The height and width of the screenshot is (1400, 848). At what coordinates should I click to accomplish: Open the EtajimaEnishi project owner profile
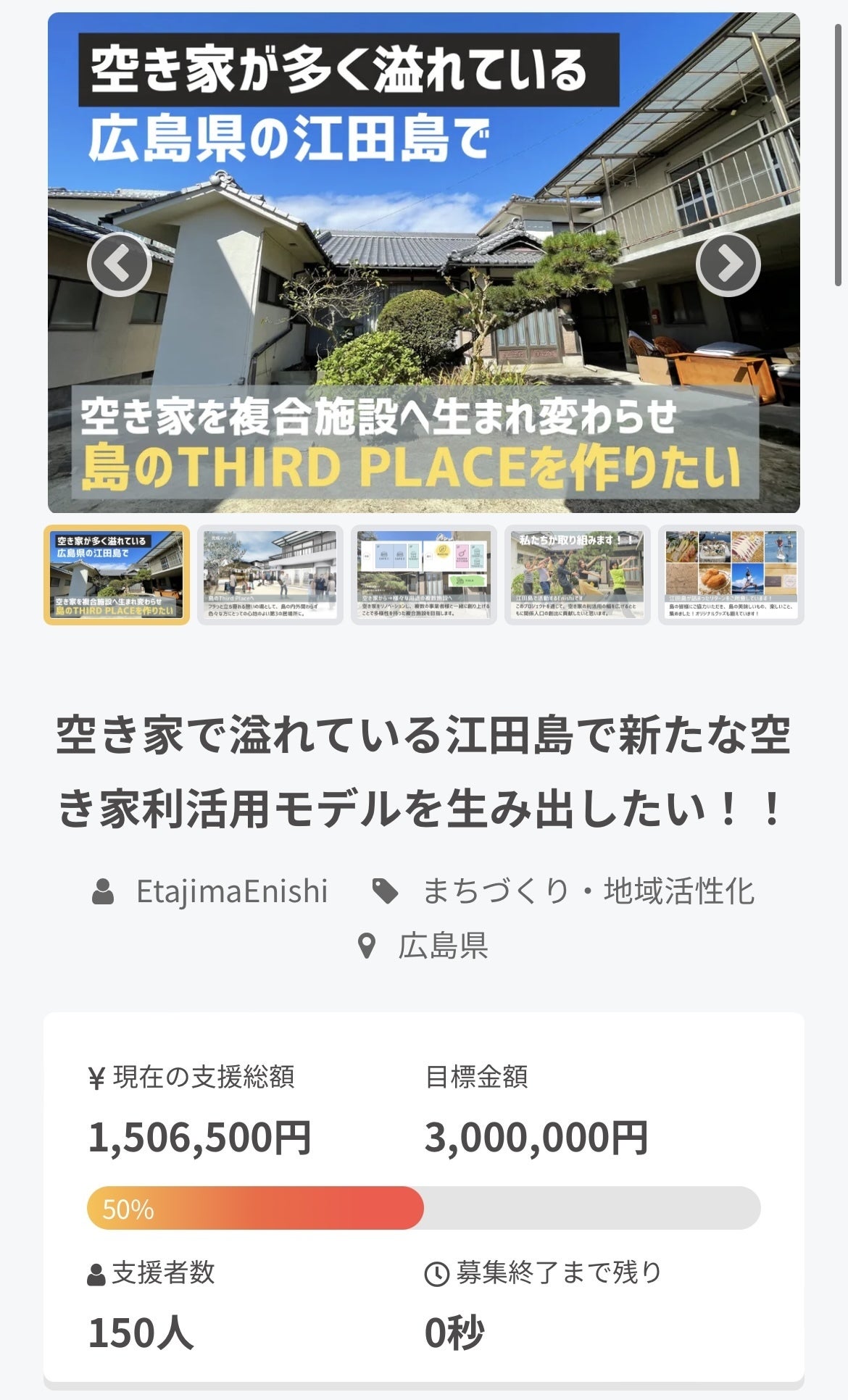231,891
